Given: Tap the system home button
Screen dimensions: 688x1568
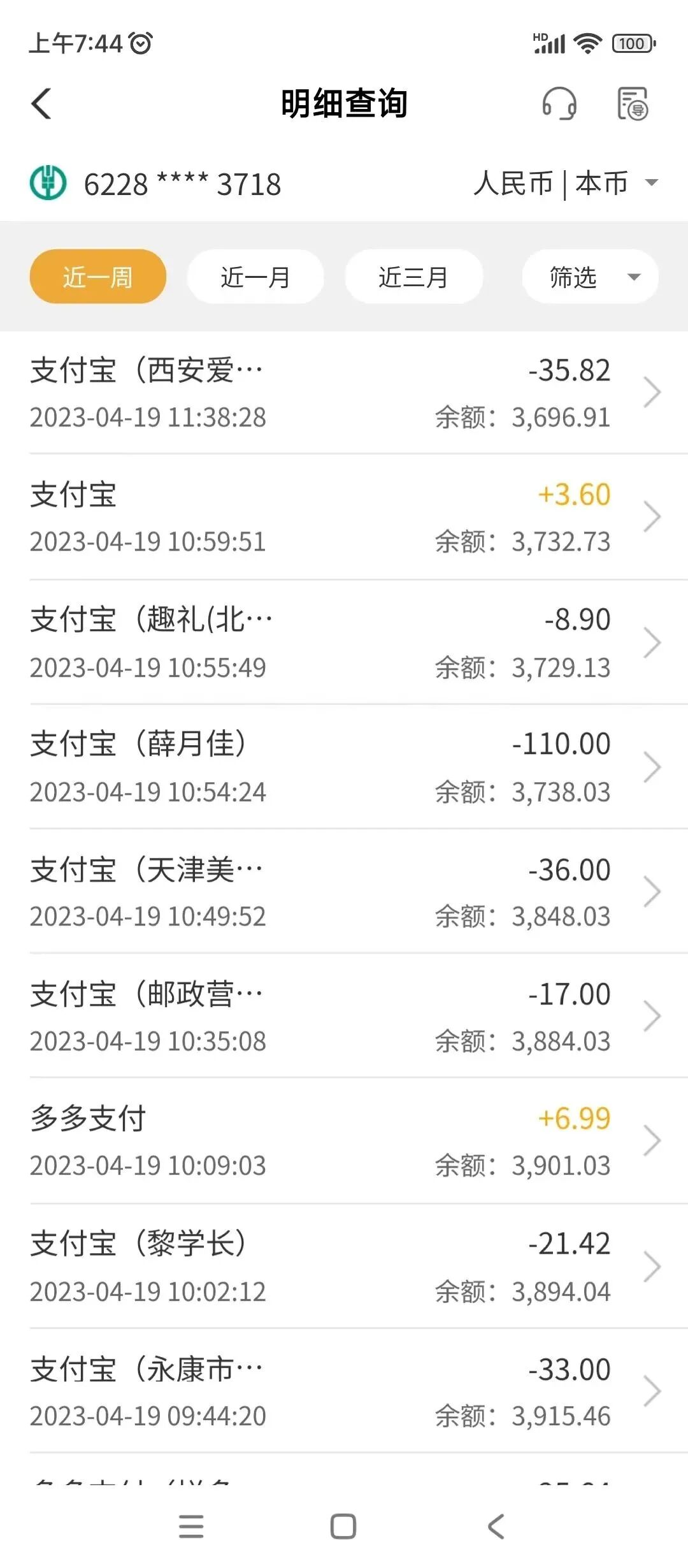Looking at the screenshot, I should click(x=343, y=1527).
